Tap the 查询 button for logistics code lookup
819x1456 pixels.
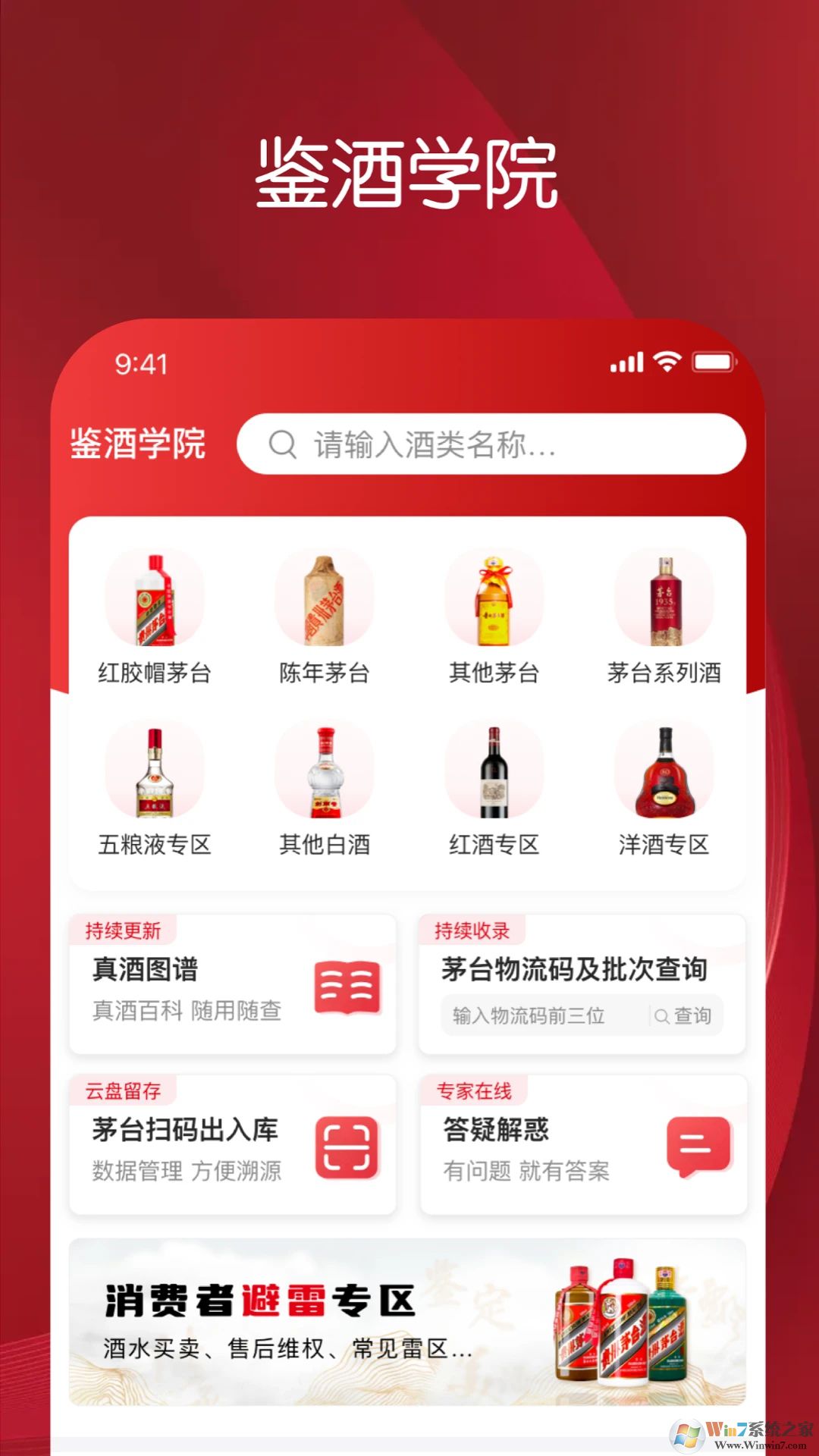pos(682,1016)
